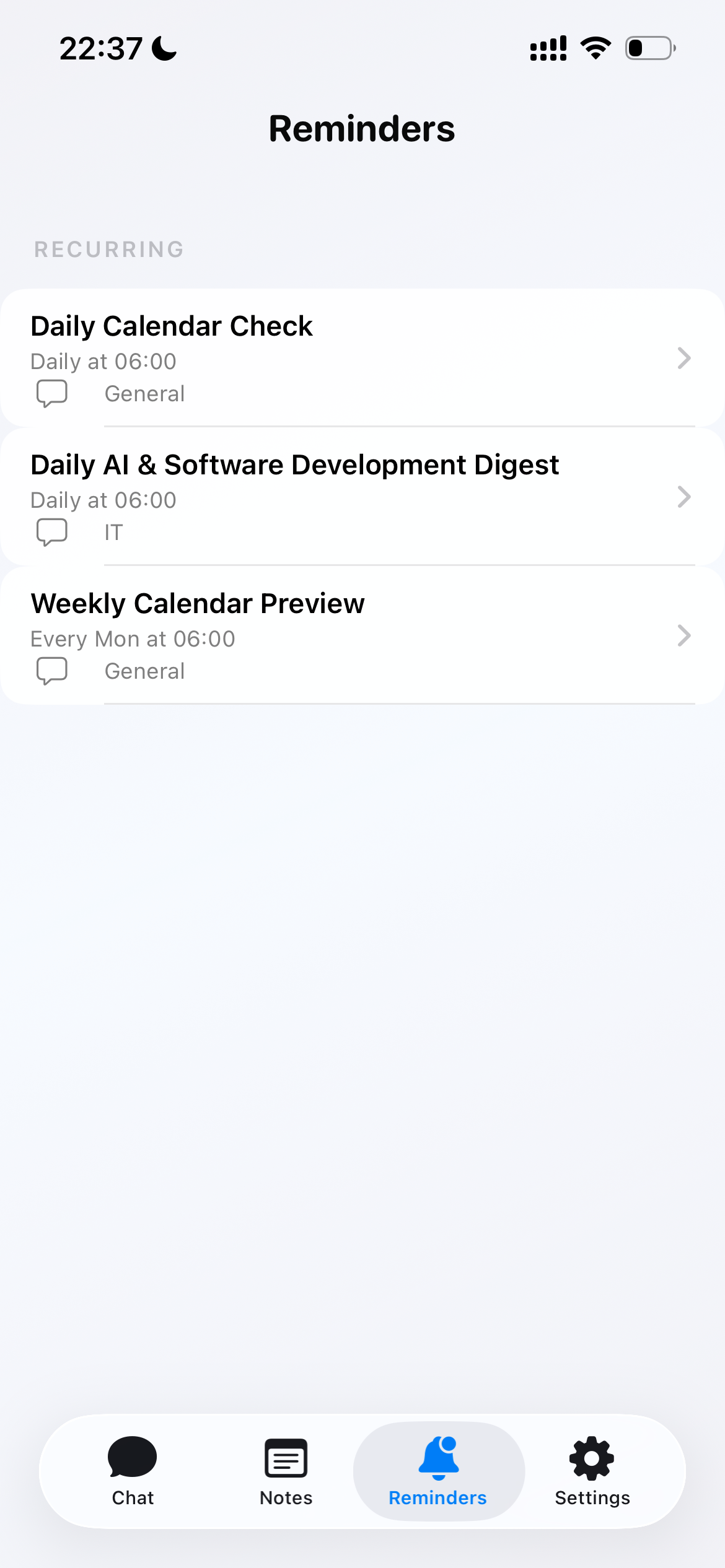Tap the Wi-Fi icon in the status bar
Image resolution: width=725 pixels, height=1568 pixels.
coord(595,48)
